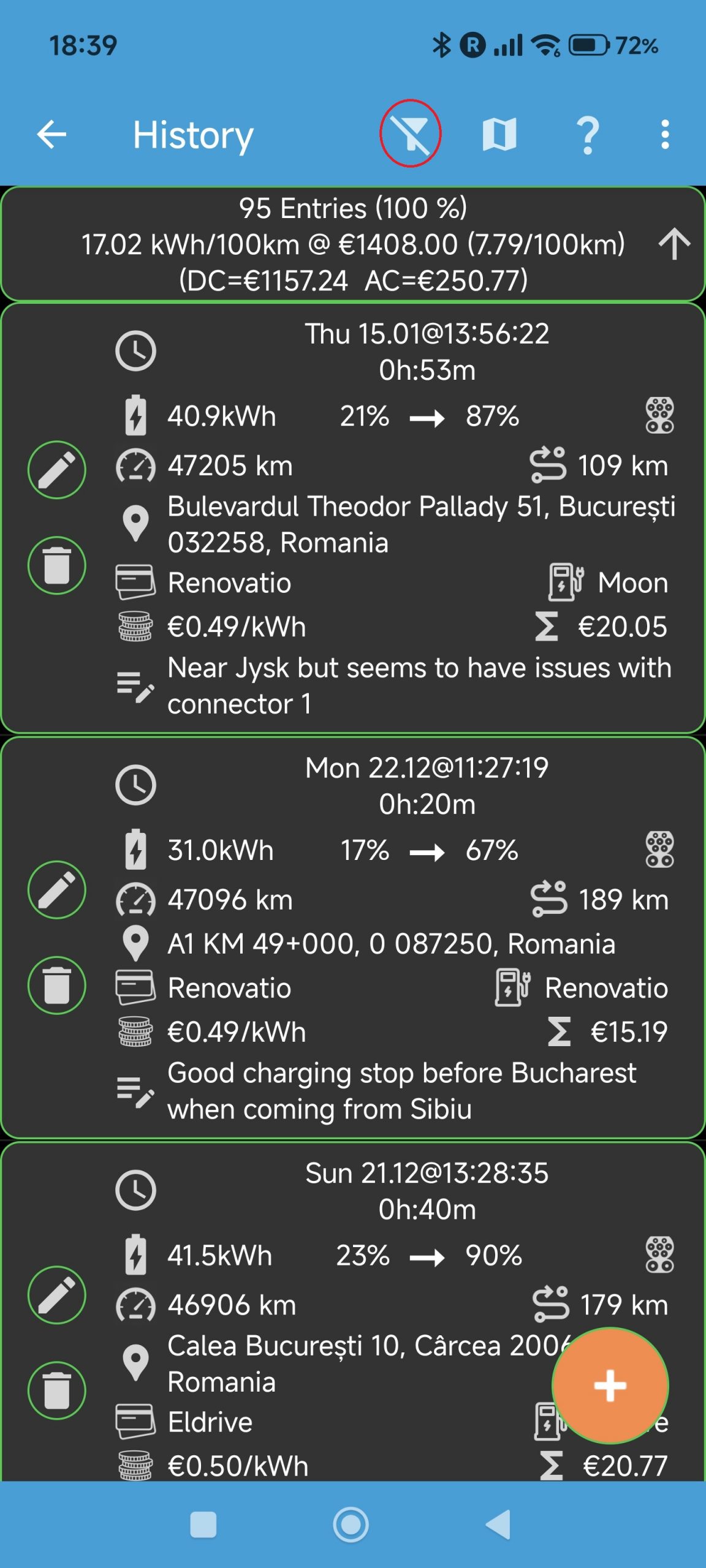Edit the Mon 22.12 charging entry
Screen dimensions: 706x1568
pos(57,889)
